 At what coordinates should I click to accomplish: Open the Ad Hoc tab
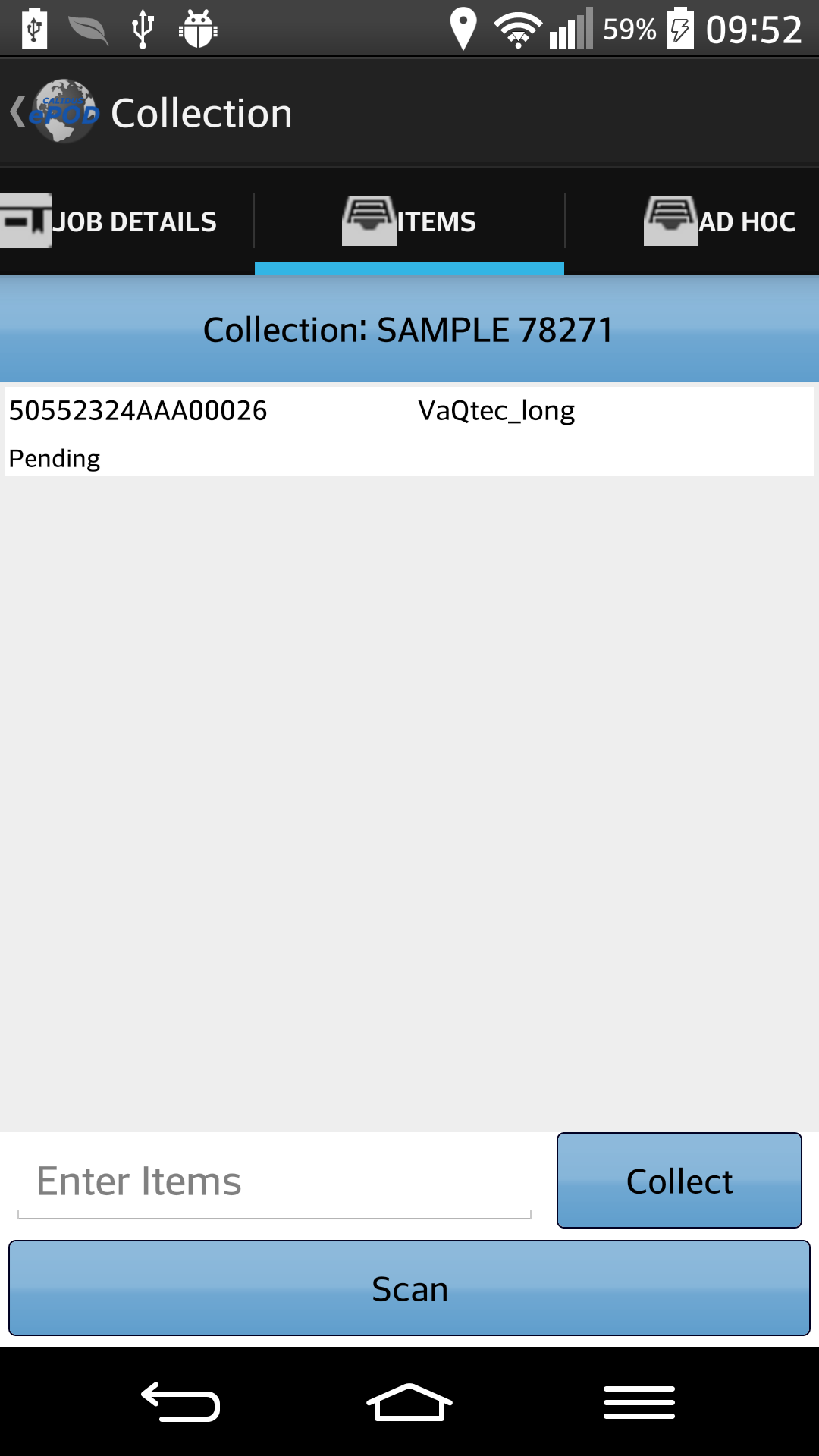[x=692, y=221]
